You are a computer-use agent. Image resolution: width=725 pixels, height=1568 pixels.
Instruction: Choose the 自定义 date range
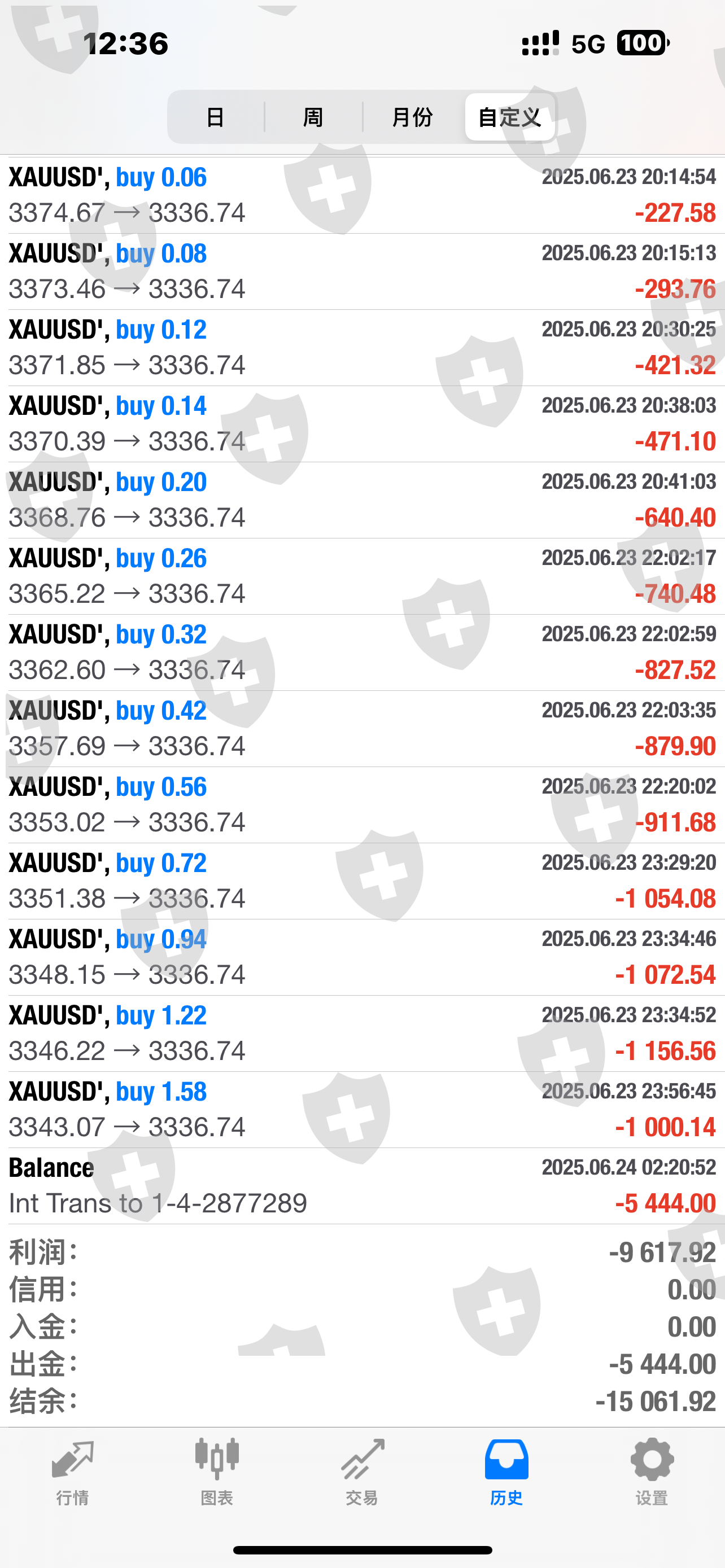click(509, 117)
